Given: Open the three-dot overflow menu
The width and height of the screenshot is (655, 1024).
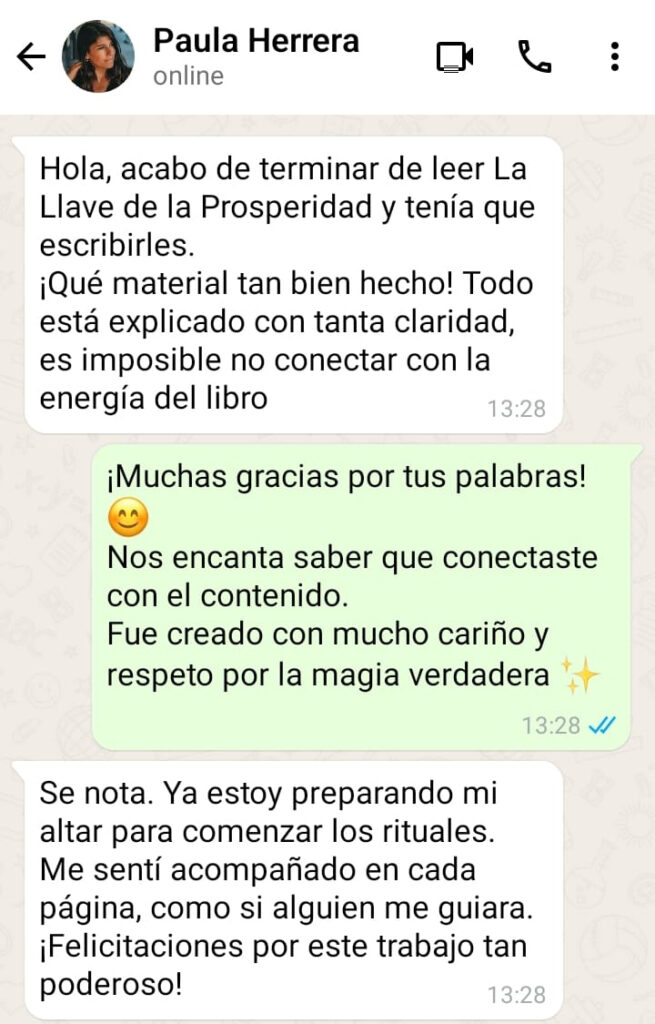Looking at the screenshot, I should (x=614, y=57).
